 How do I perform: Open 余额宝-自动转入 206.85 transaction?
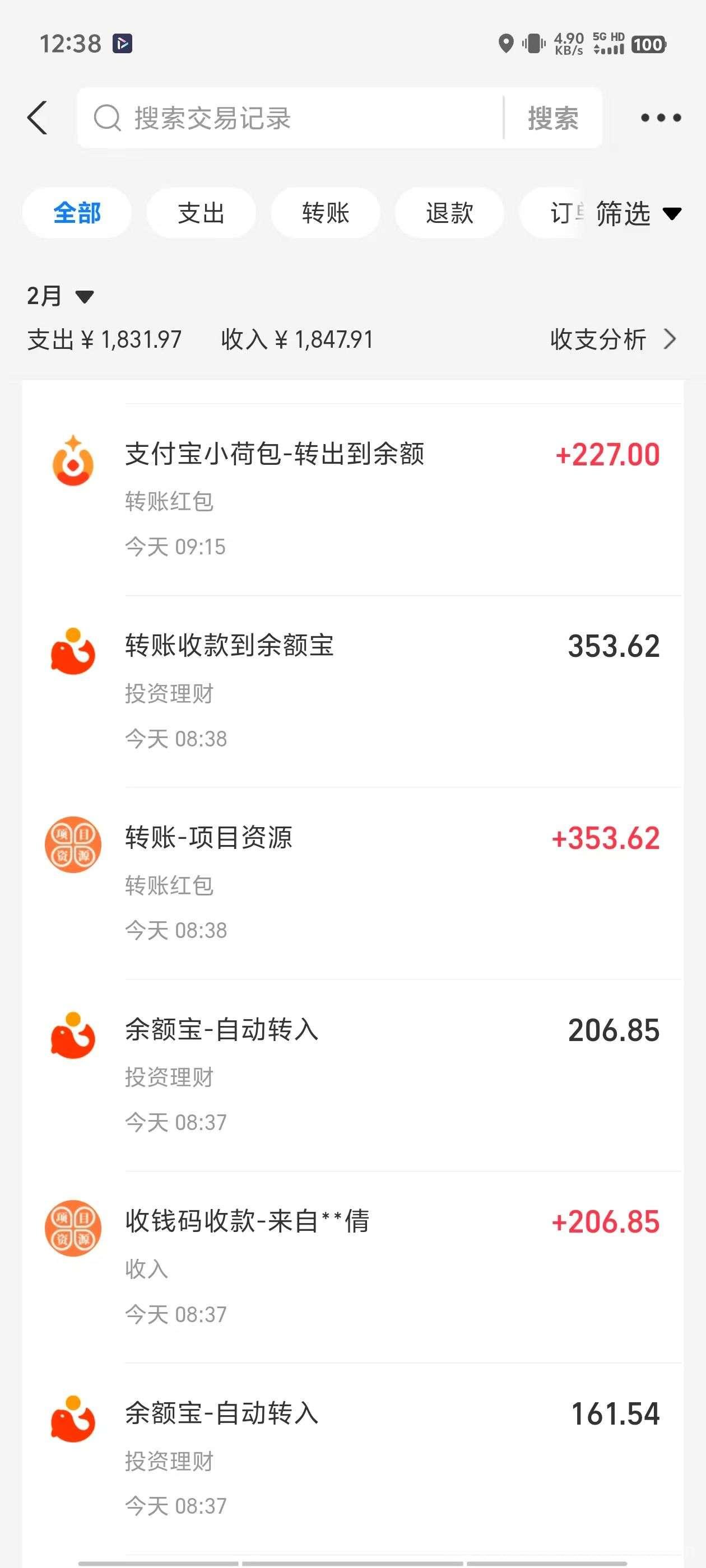pos(352,1075)
